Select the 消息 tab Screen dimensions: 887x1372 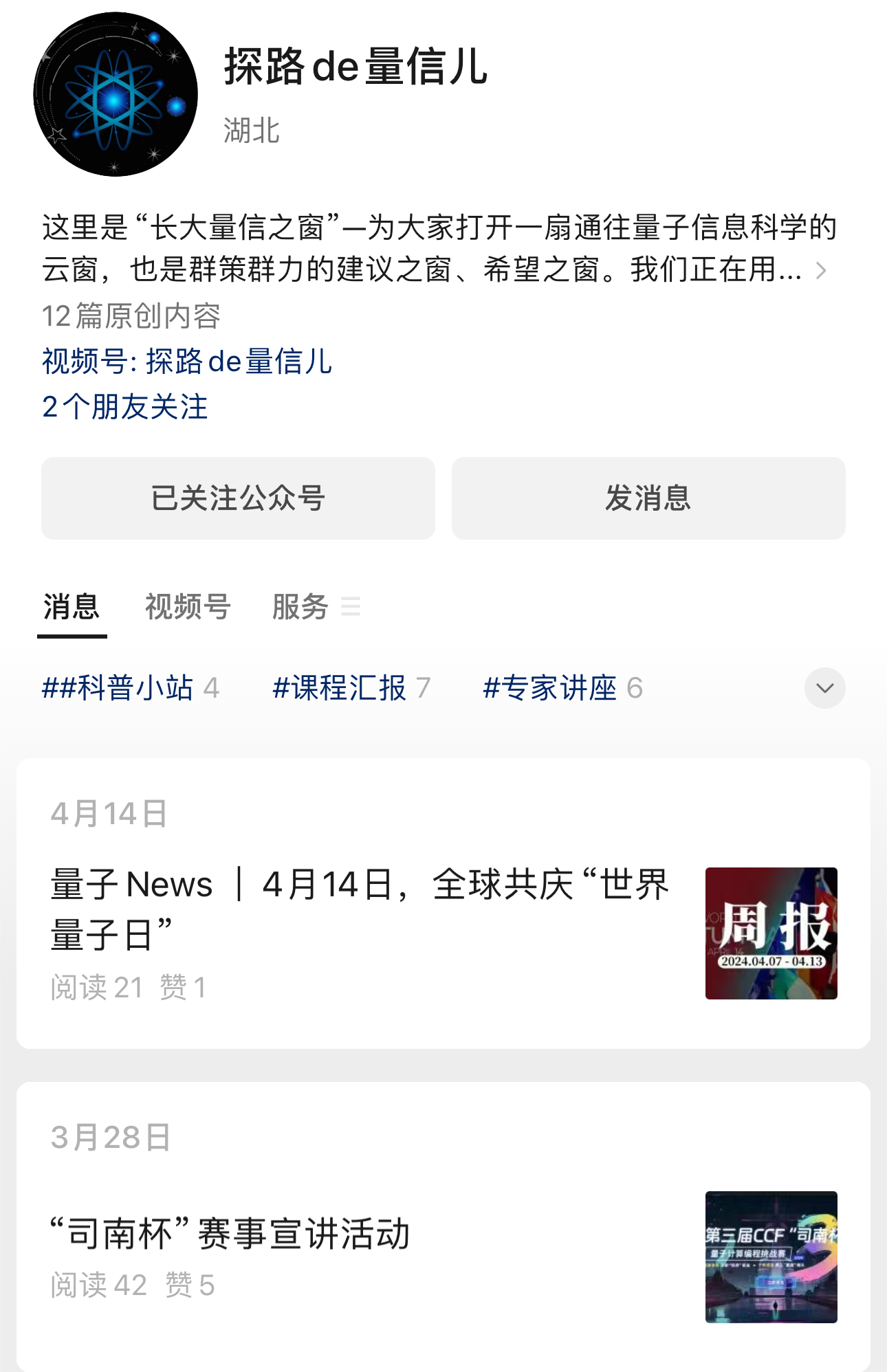tap(72, 607)
